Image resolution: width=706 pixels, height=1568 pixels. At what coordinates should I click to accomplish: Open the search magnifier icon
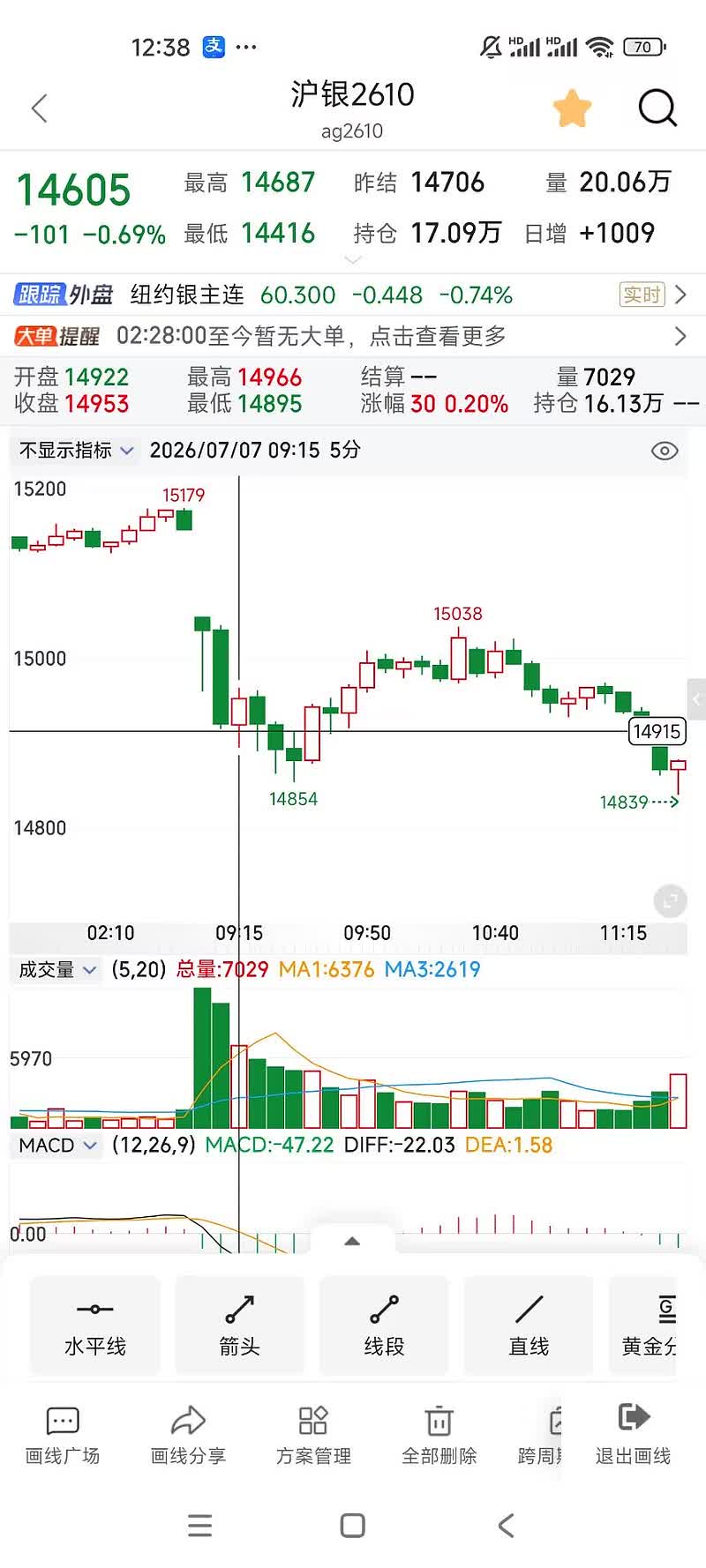coord(657,108)
